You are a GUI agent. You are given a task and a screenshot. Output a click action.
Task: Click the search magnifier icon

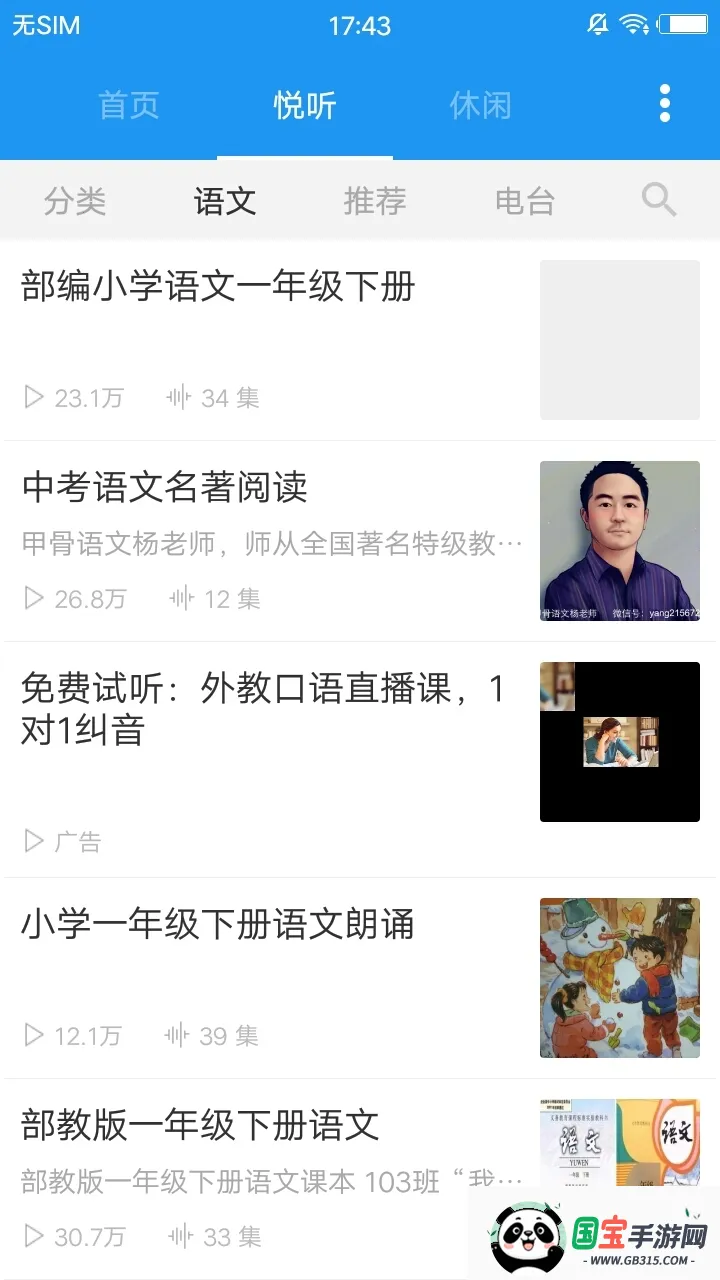point(659,200)
